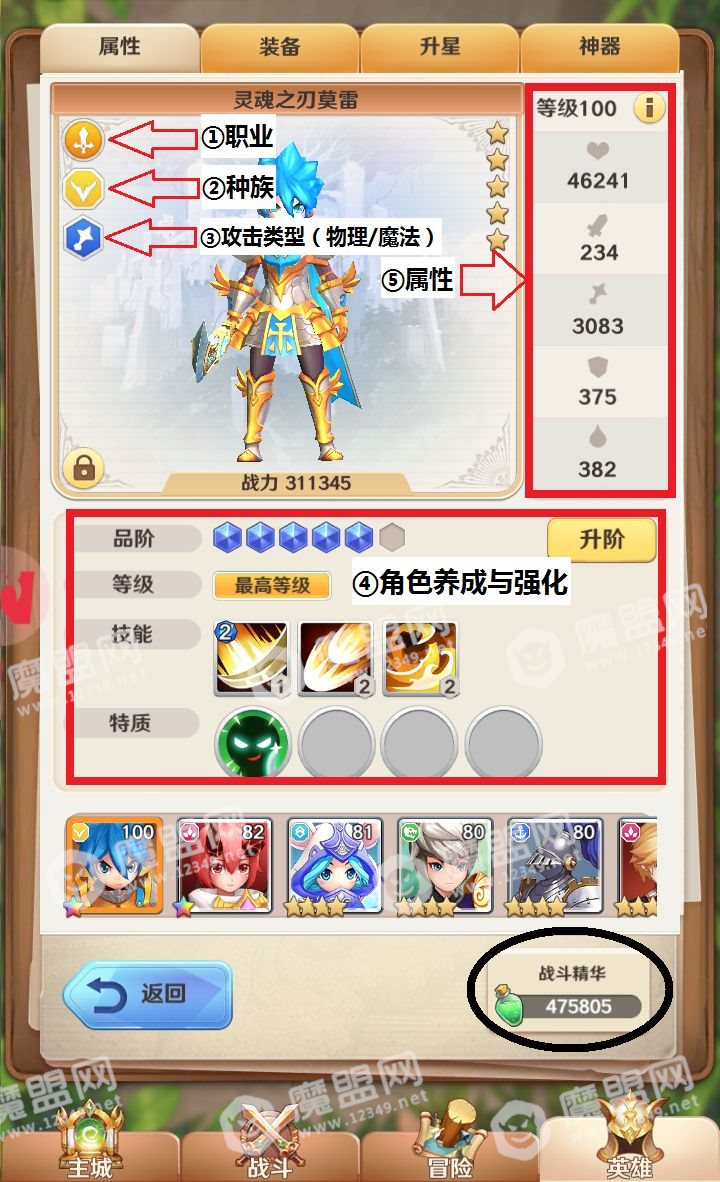Open the info icon beside 等级100

[x=649, y=107]
